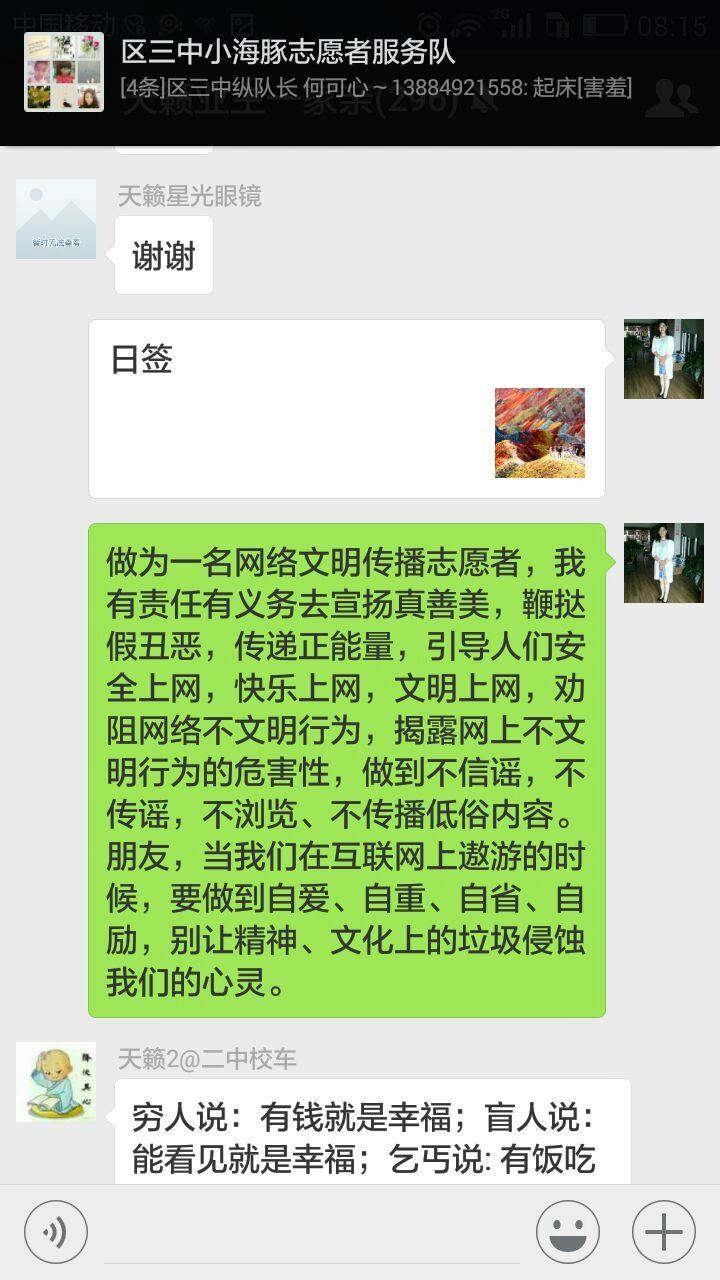Open the avatar beside the green 网络文明 message
This screenshot has height=1280, width=720.
[x=664, y=563]
